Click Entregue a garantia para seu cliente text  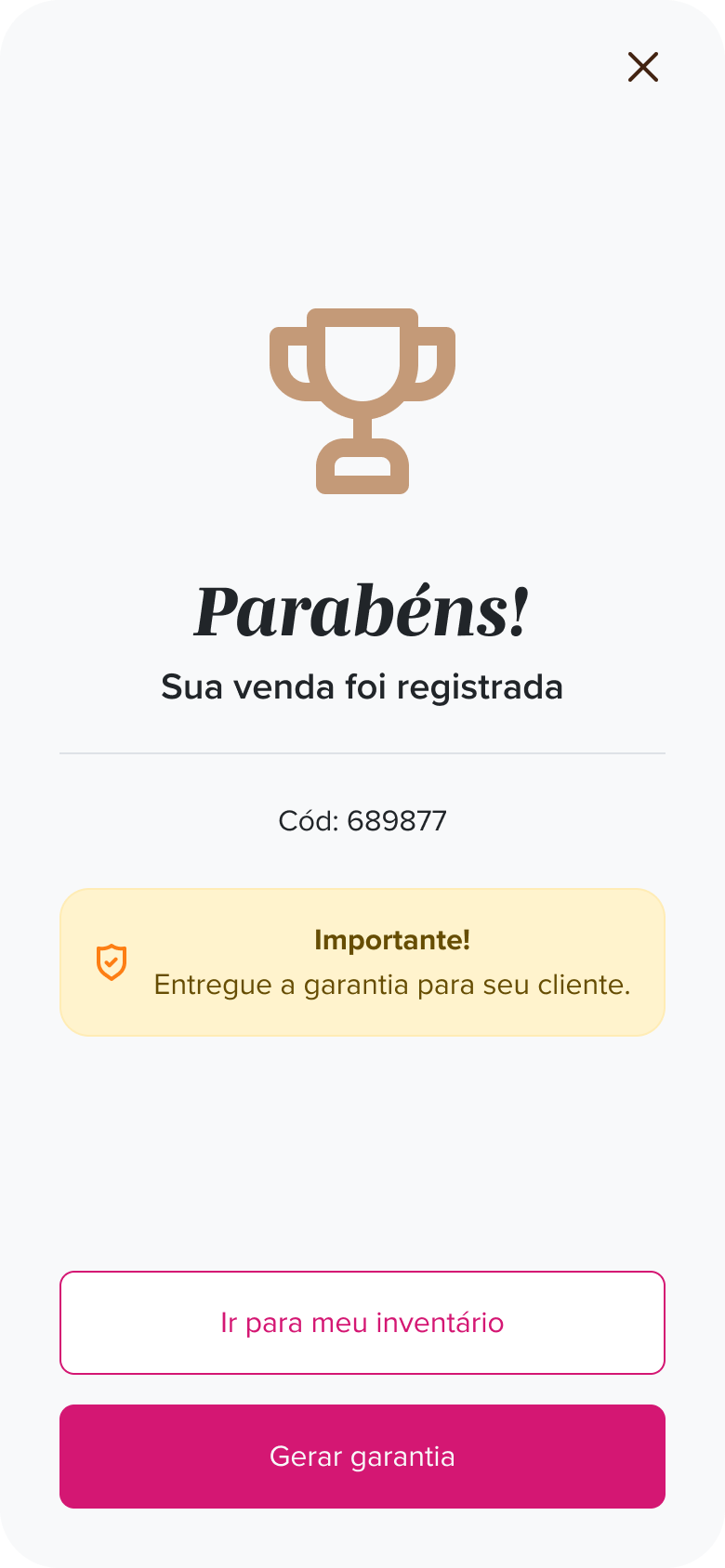[392, 985]
